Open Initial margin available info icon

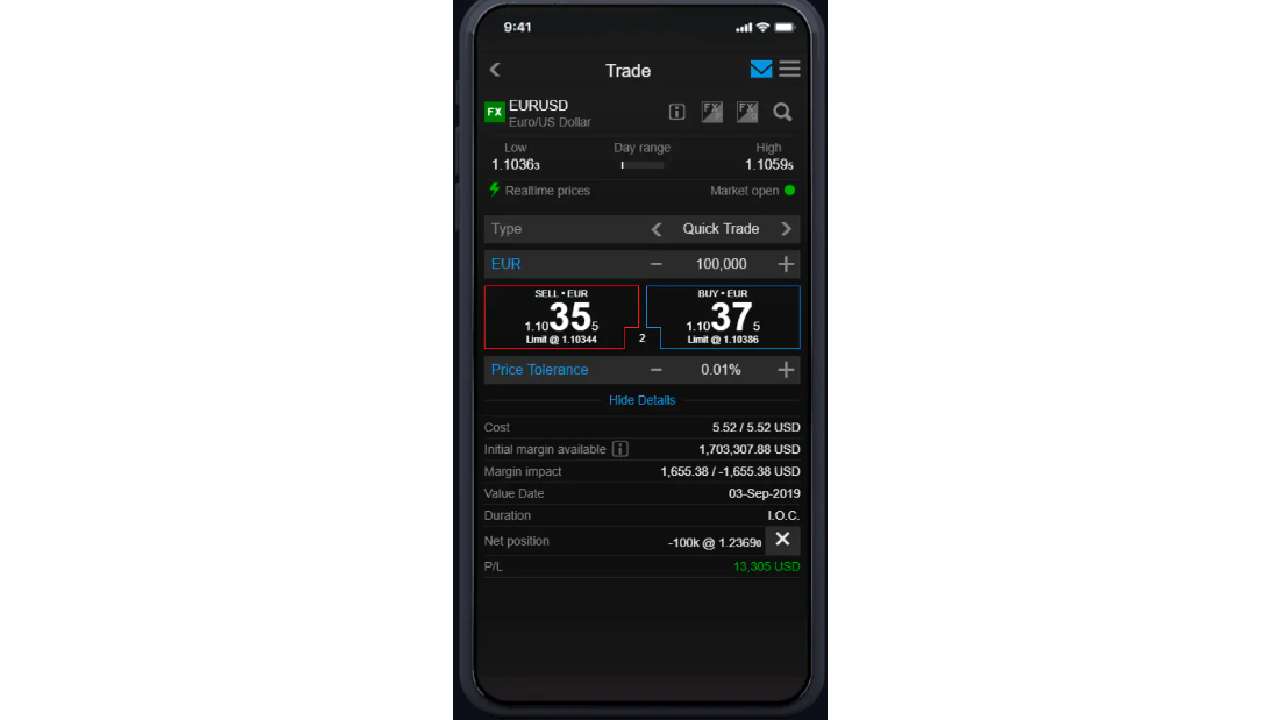point(620,449)
